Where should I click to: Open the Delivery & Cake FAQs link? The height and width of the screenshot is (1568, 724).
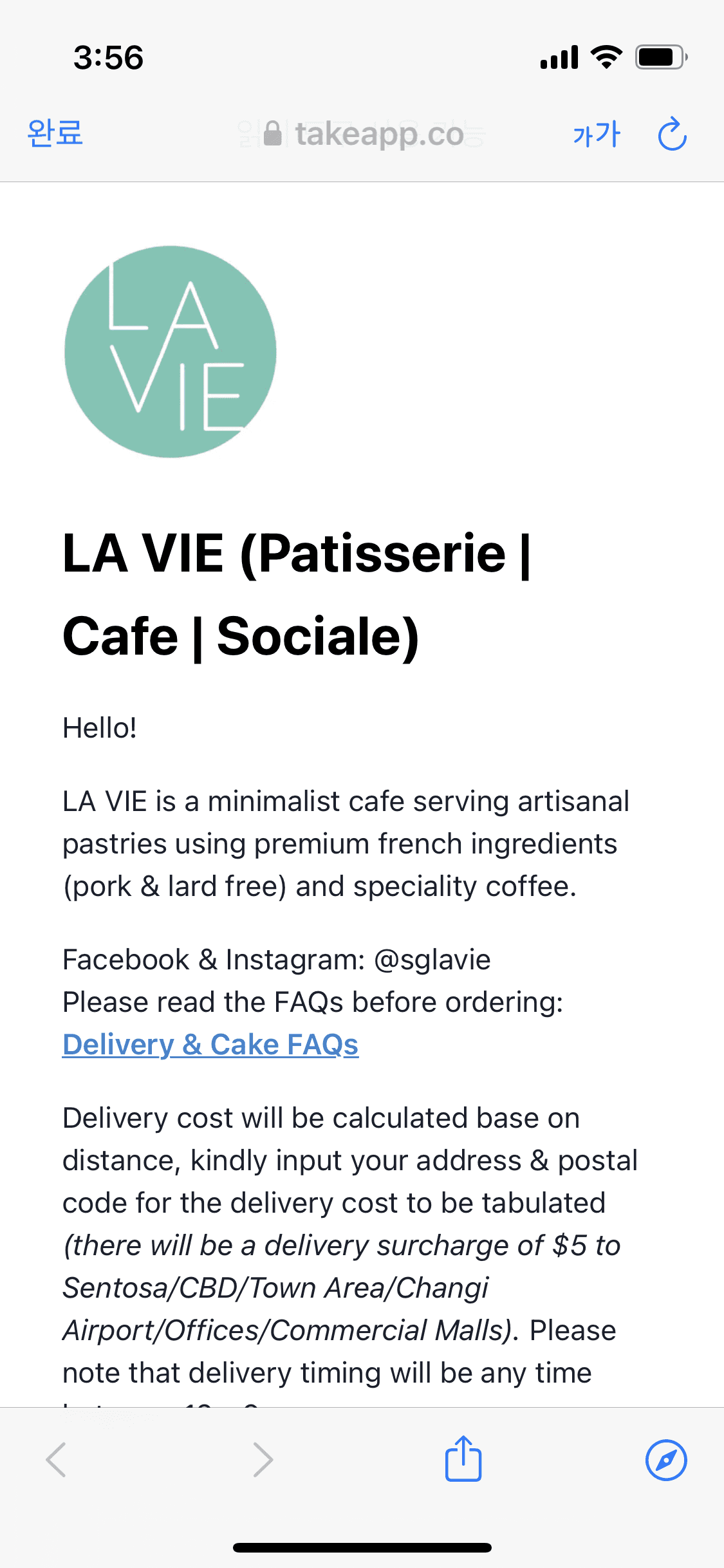point(210,1044)
